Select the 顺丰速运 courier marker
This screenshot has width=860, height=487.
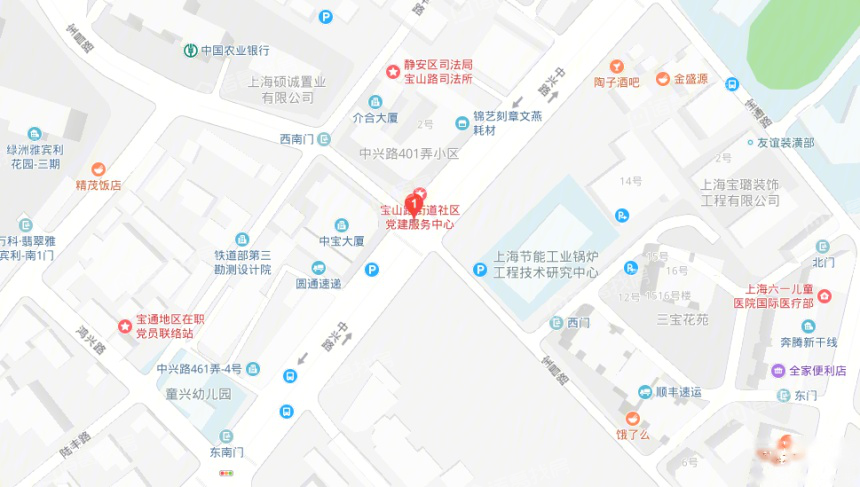tap(646, 392)
